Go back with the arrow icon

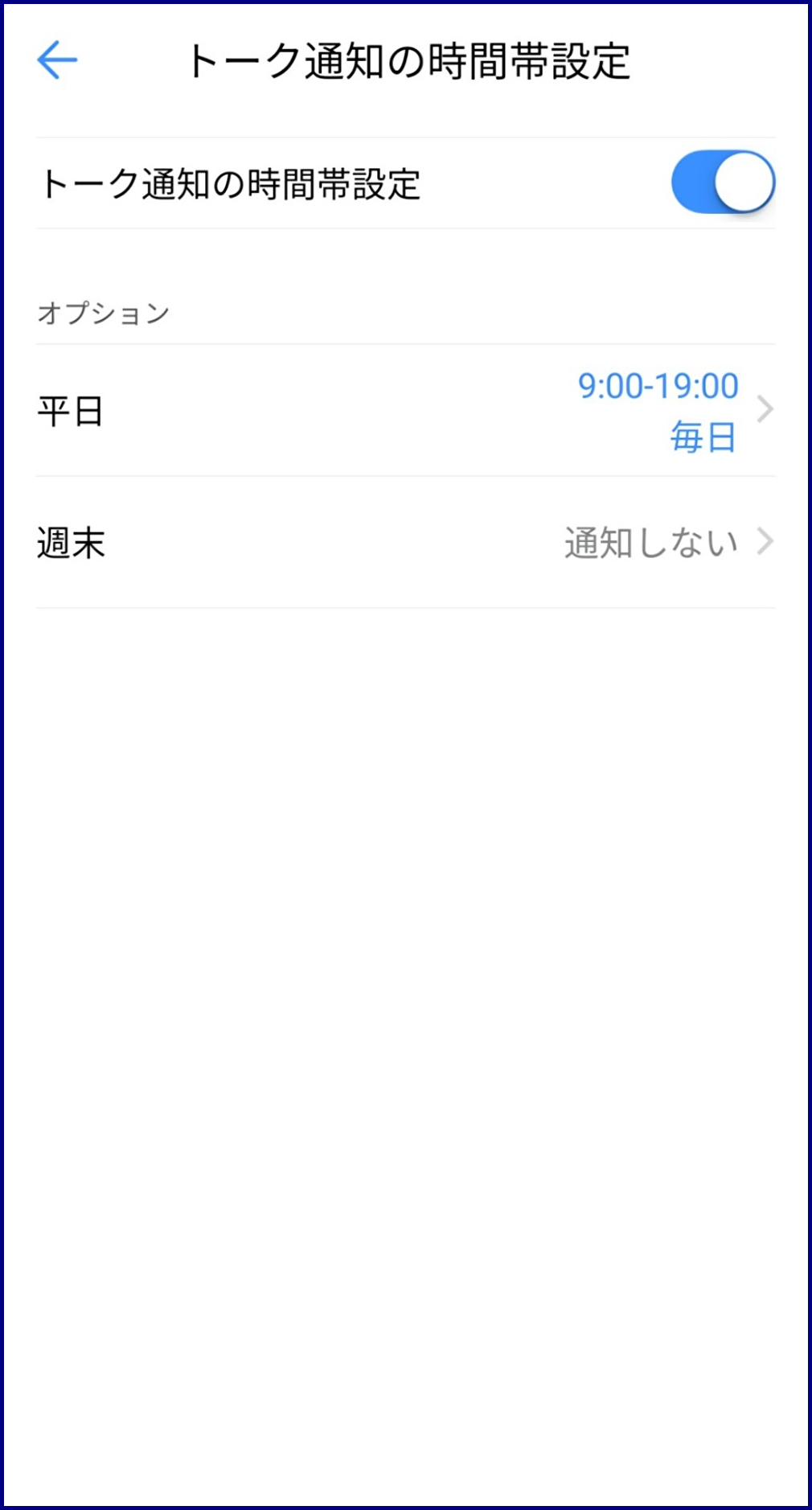(57, 60)
